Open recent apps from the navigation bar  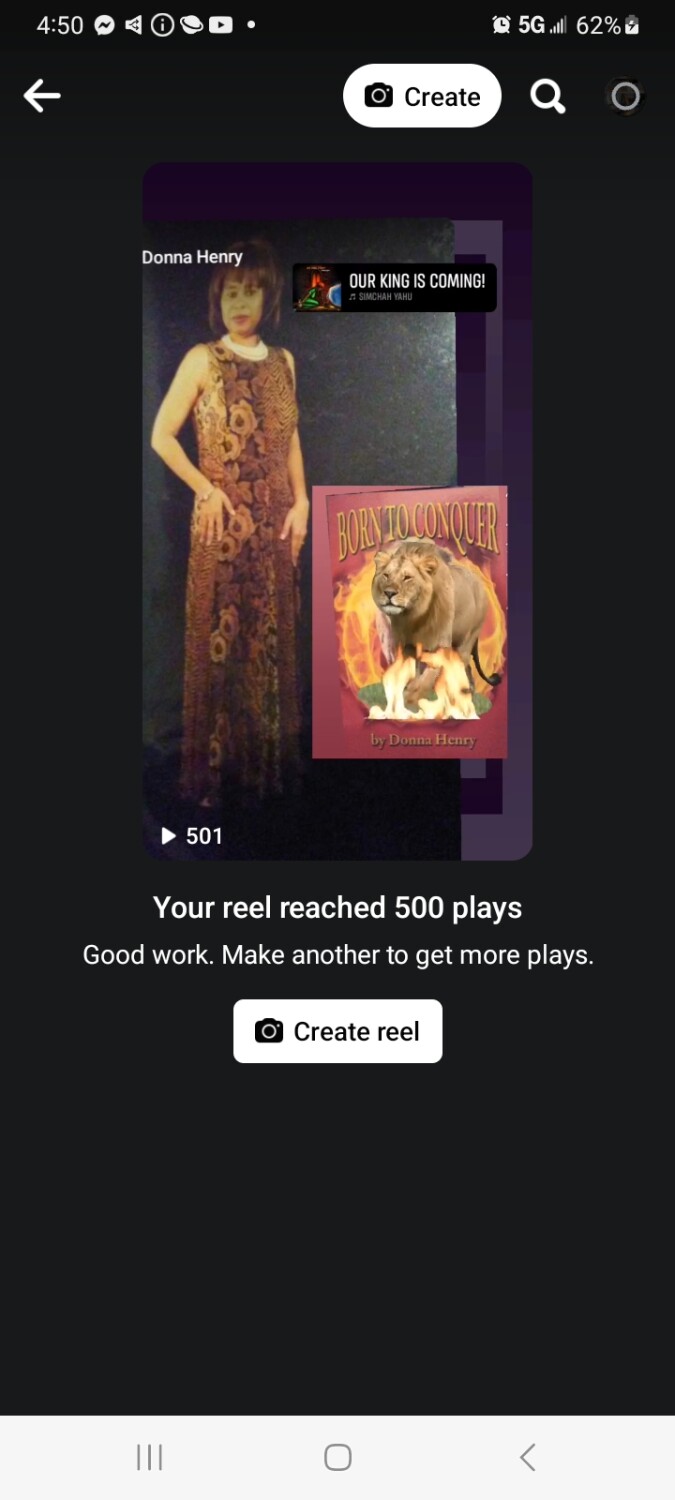pyautogui.click(x=149, y=1457)
